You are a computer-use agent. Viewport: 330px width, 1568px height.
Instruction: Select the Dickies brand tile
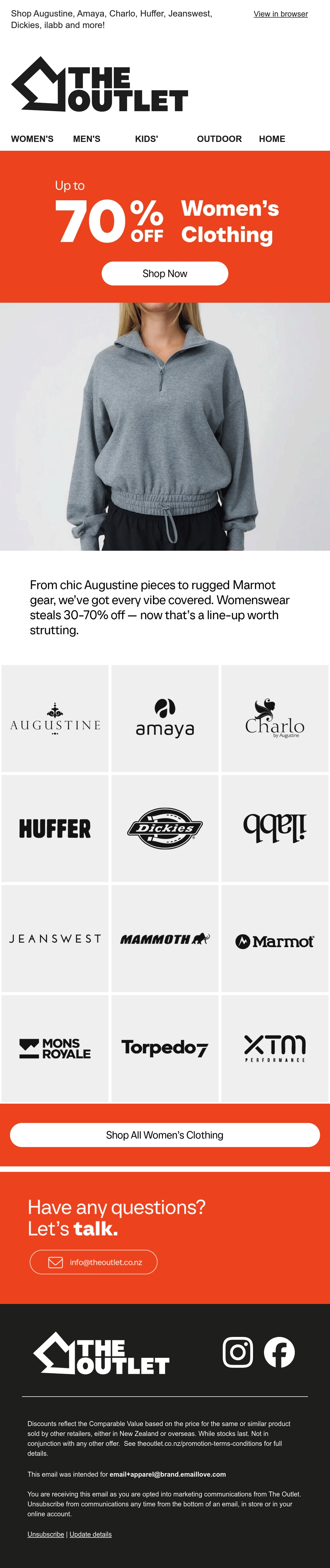(x=165, y=829)
